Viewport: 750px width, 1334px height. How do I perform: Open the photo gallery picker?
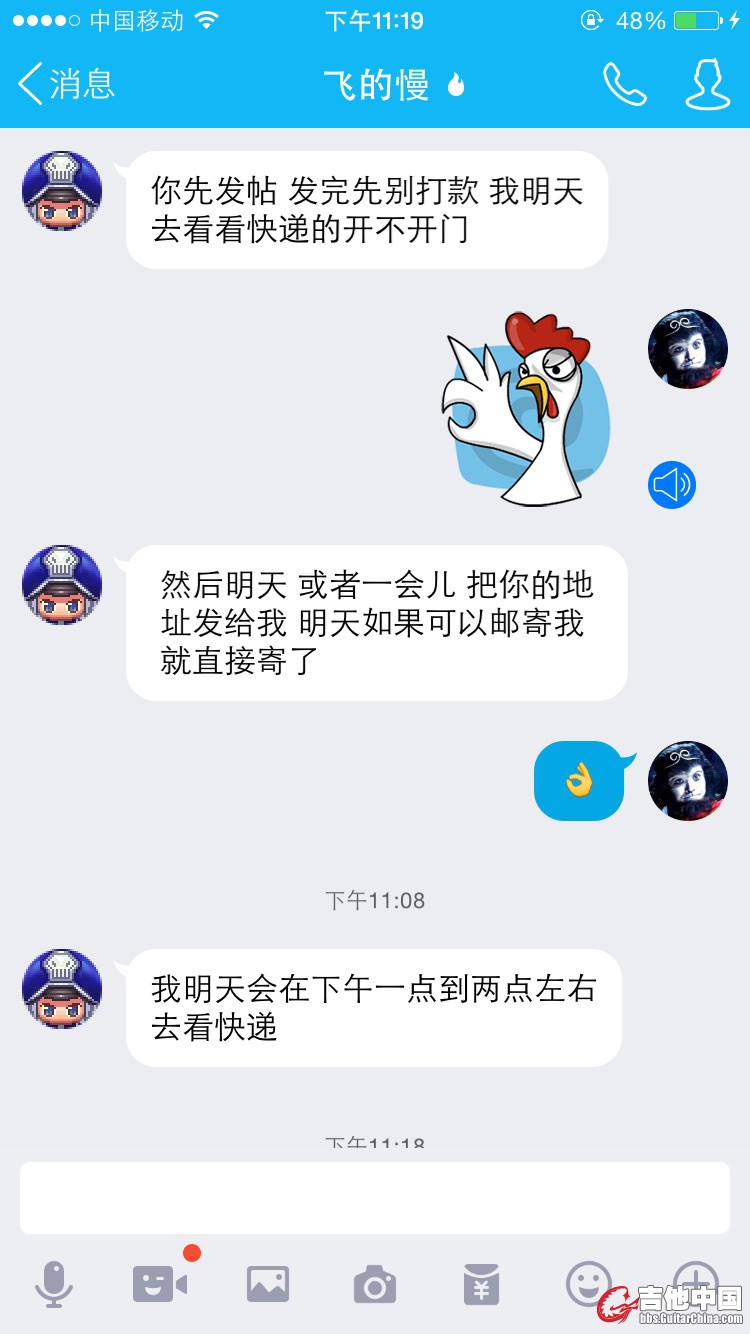point(268,1283)
